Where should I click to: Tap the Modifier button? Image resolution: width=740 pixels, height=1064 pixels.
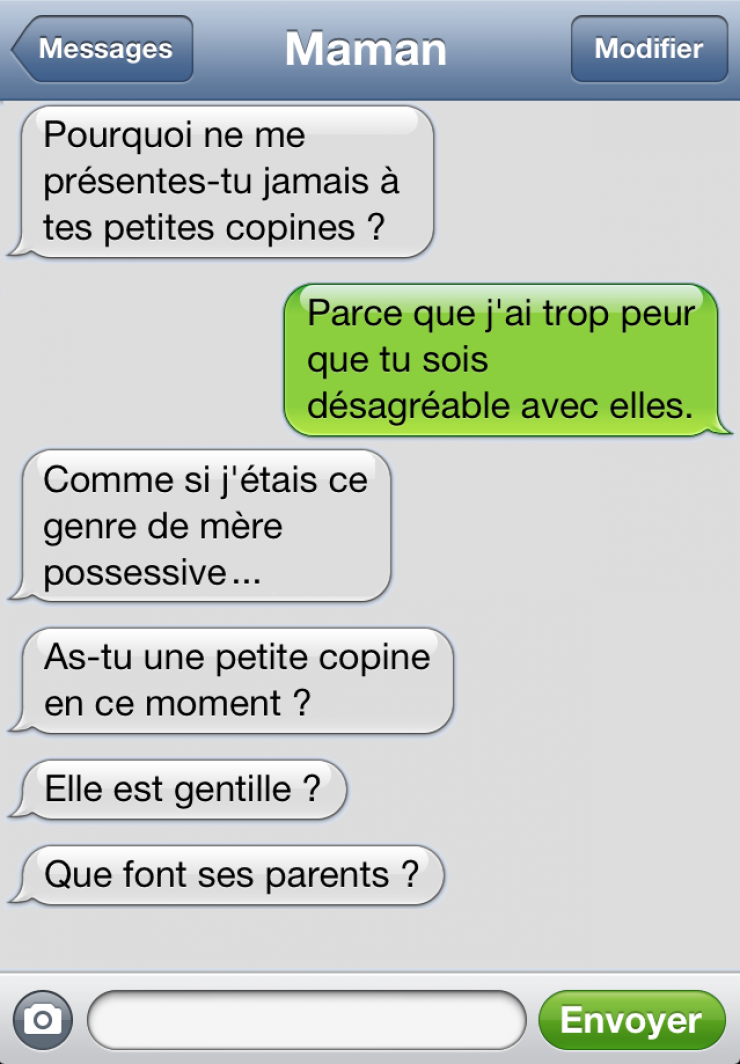(x=648, y=49)
